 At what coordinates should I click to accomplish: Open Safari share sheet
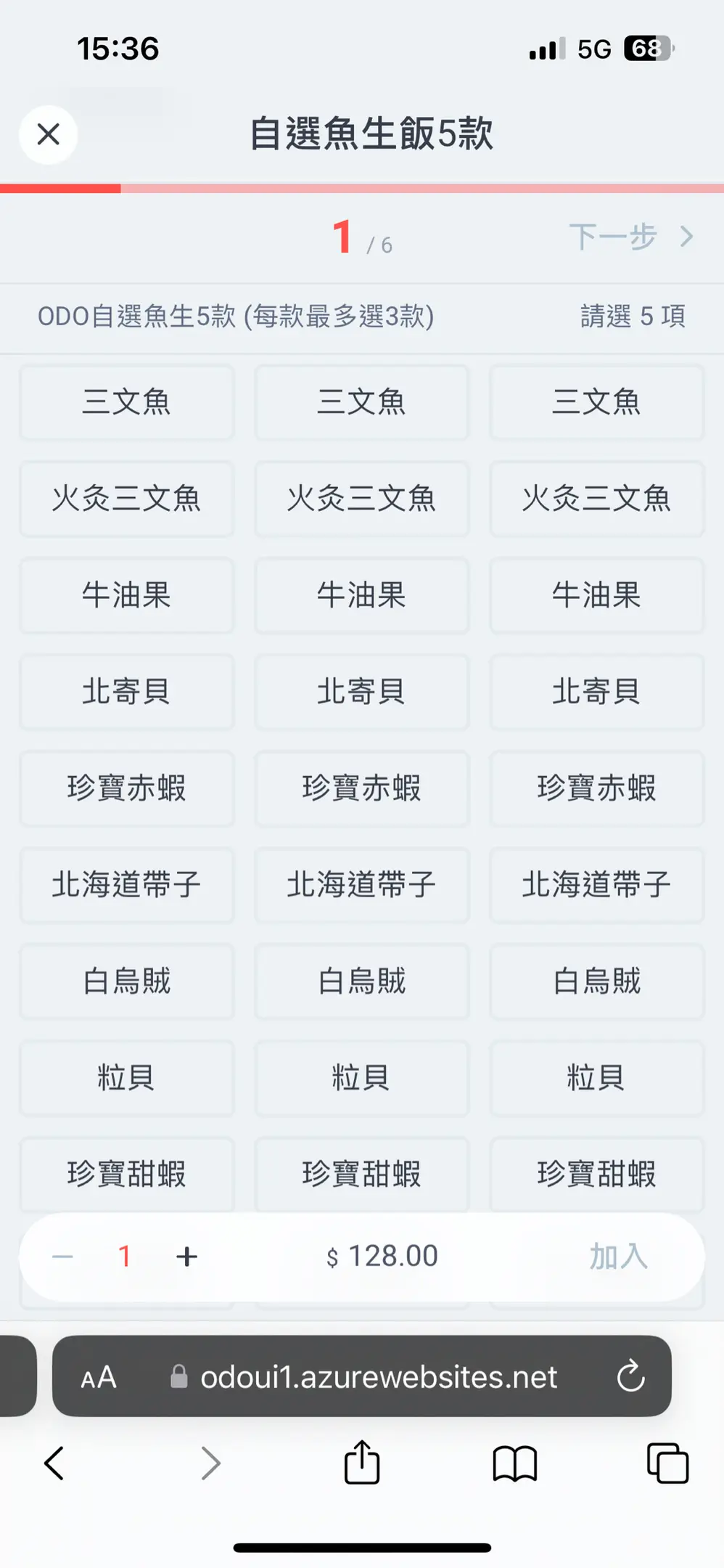[x=362, y=1462]
